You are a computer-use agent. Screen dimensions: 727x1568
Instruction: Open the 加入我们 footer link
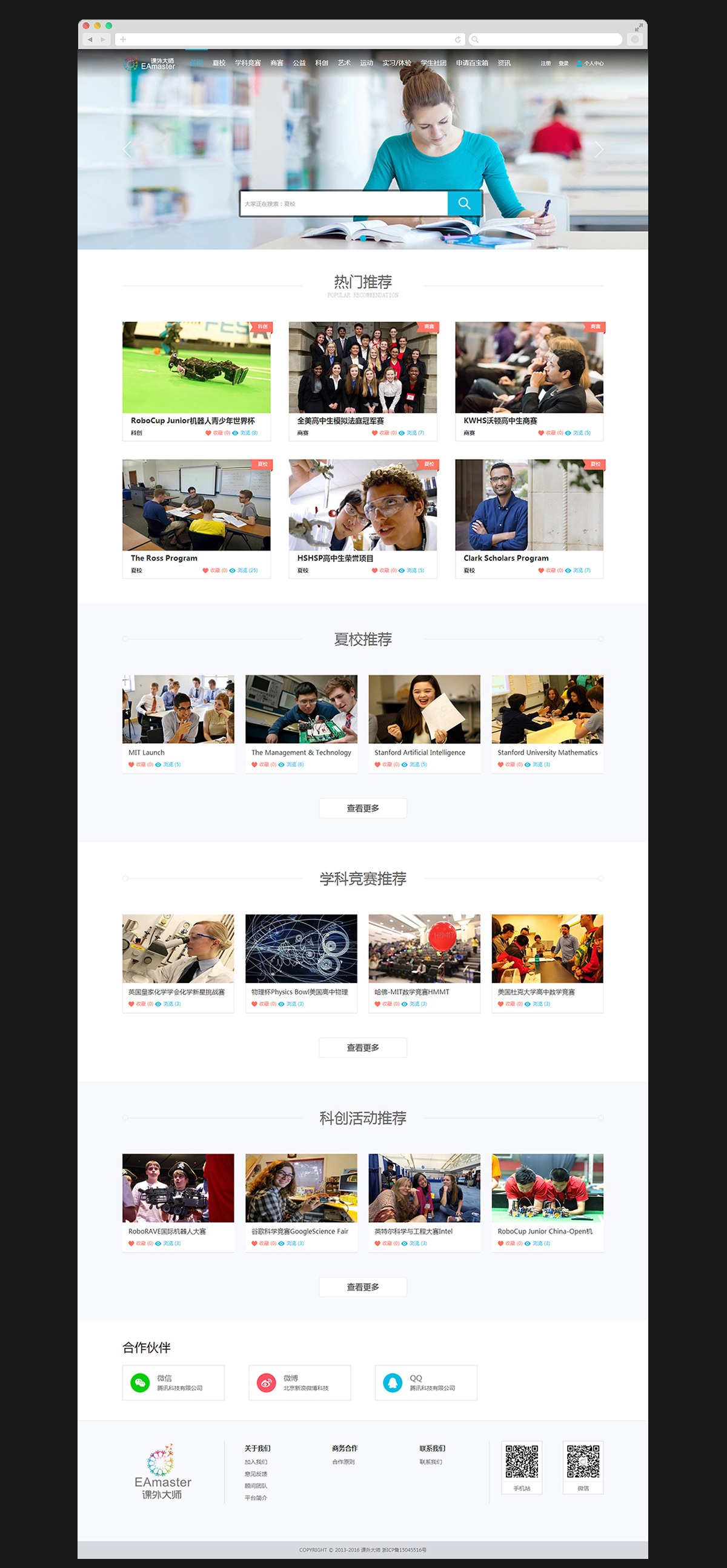pyautogui.click(x=256, y=1461)
